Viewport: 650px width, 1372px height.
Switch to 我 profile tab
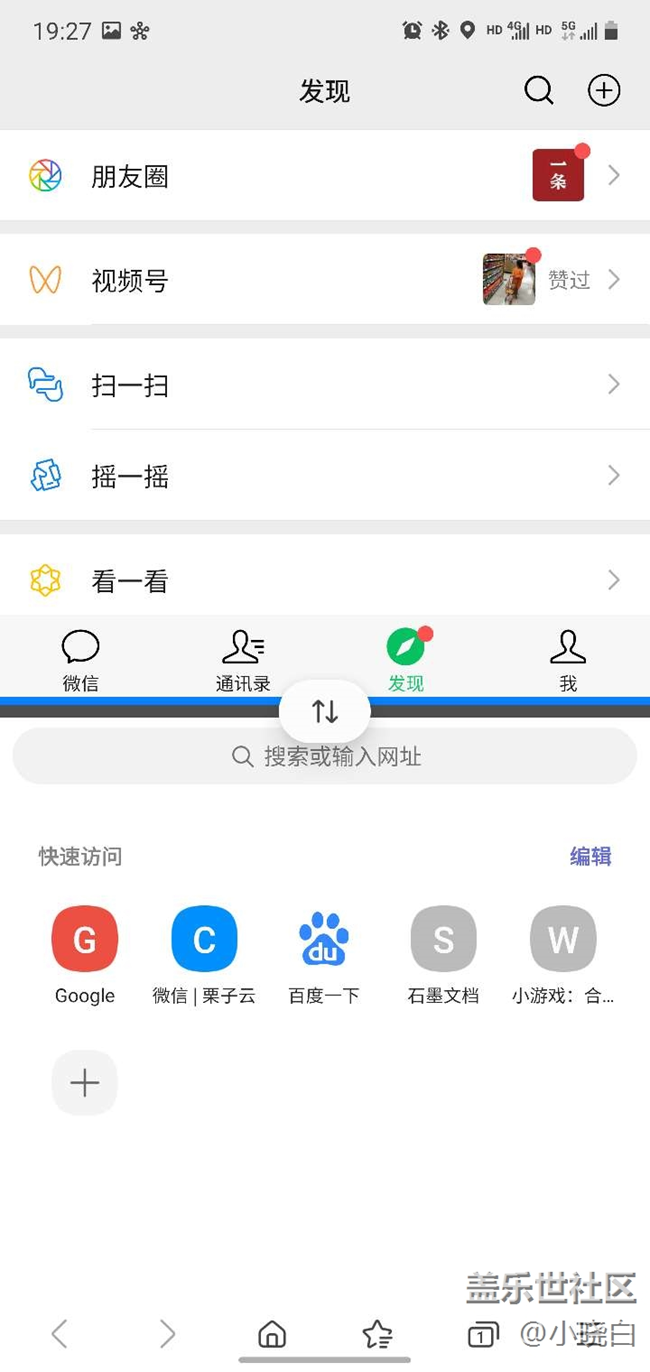tap(568, 660)
